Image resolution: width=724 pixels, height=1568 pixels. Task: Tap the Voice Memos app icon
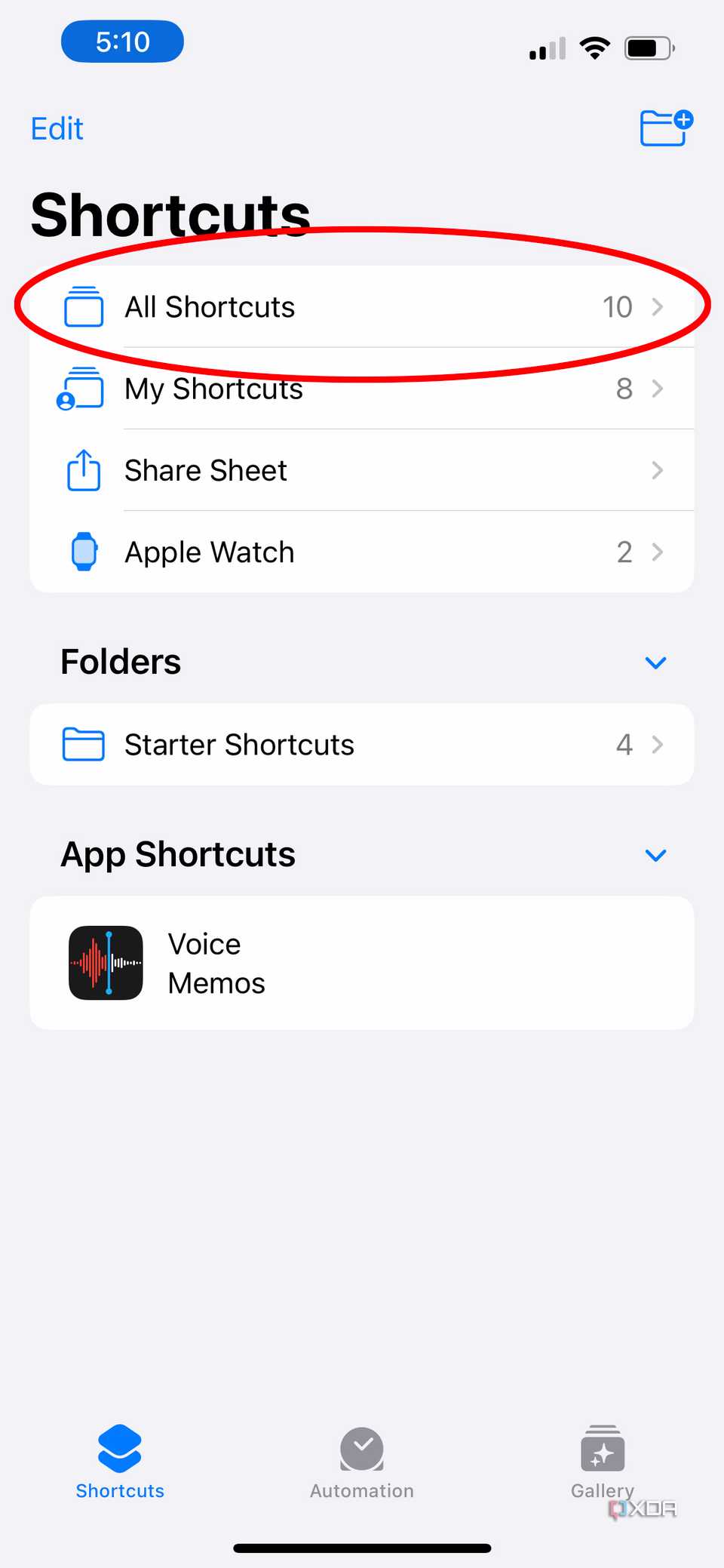pos(106,963)
